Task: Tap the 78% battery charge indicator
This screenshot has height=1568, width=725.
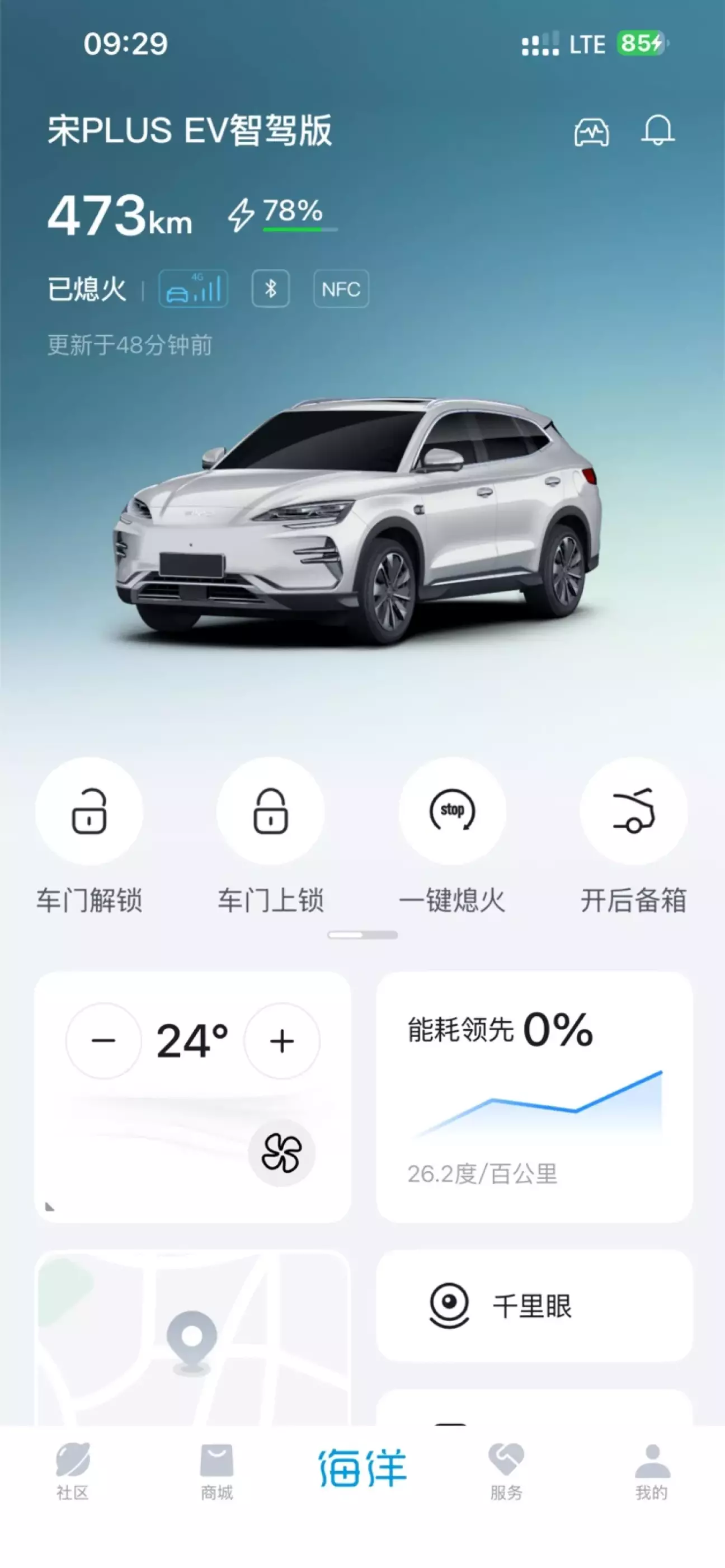Action: 292,214
